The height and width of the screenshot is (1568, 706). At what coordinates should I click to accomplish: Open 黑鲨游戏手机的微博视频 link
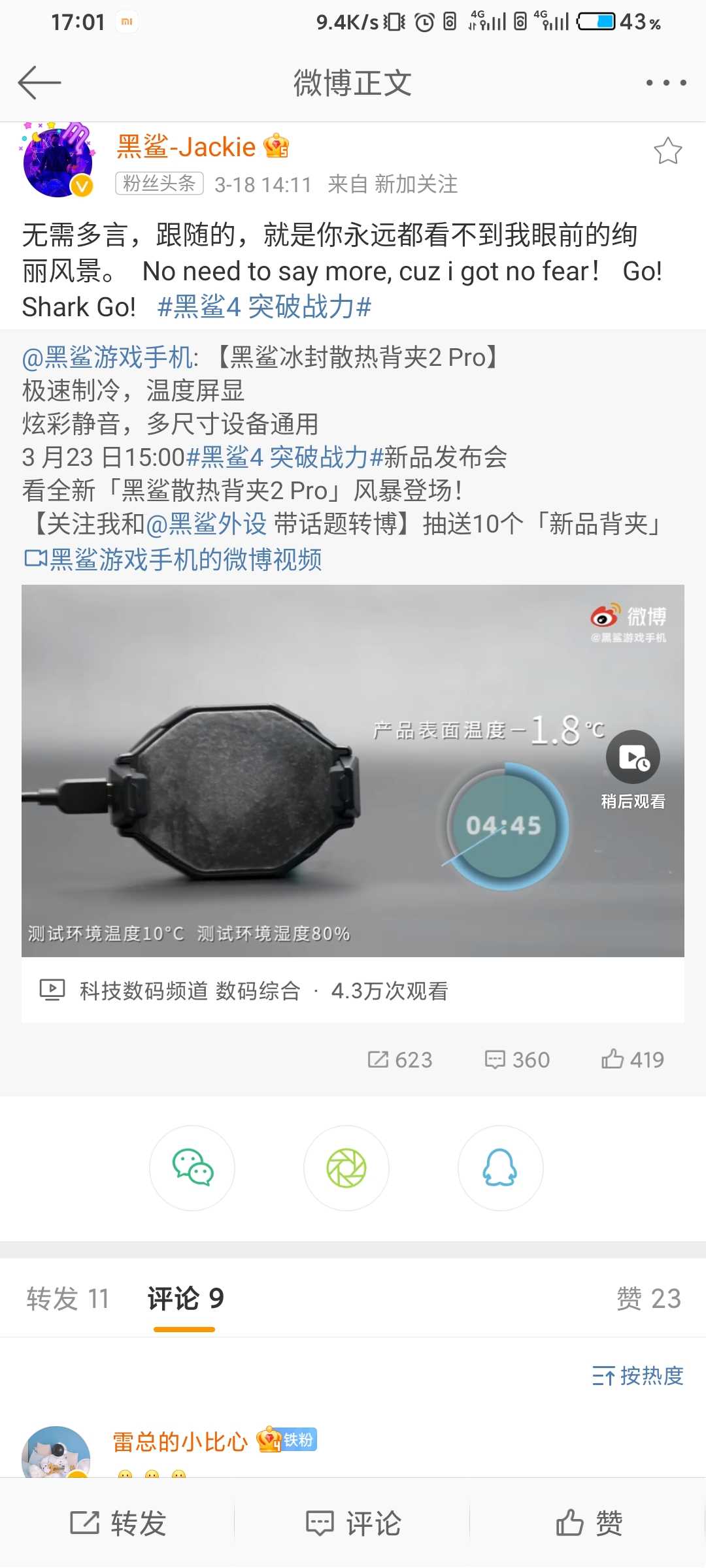[173, 559]
